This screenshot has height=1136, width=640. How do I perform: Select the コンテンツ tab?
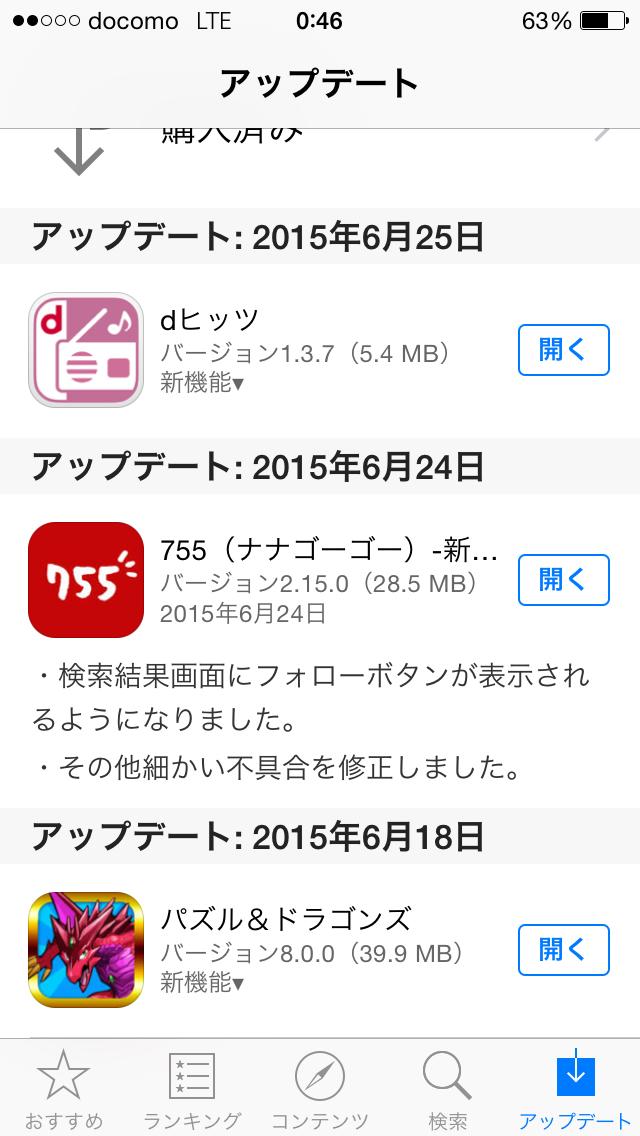(320, 1090)
